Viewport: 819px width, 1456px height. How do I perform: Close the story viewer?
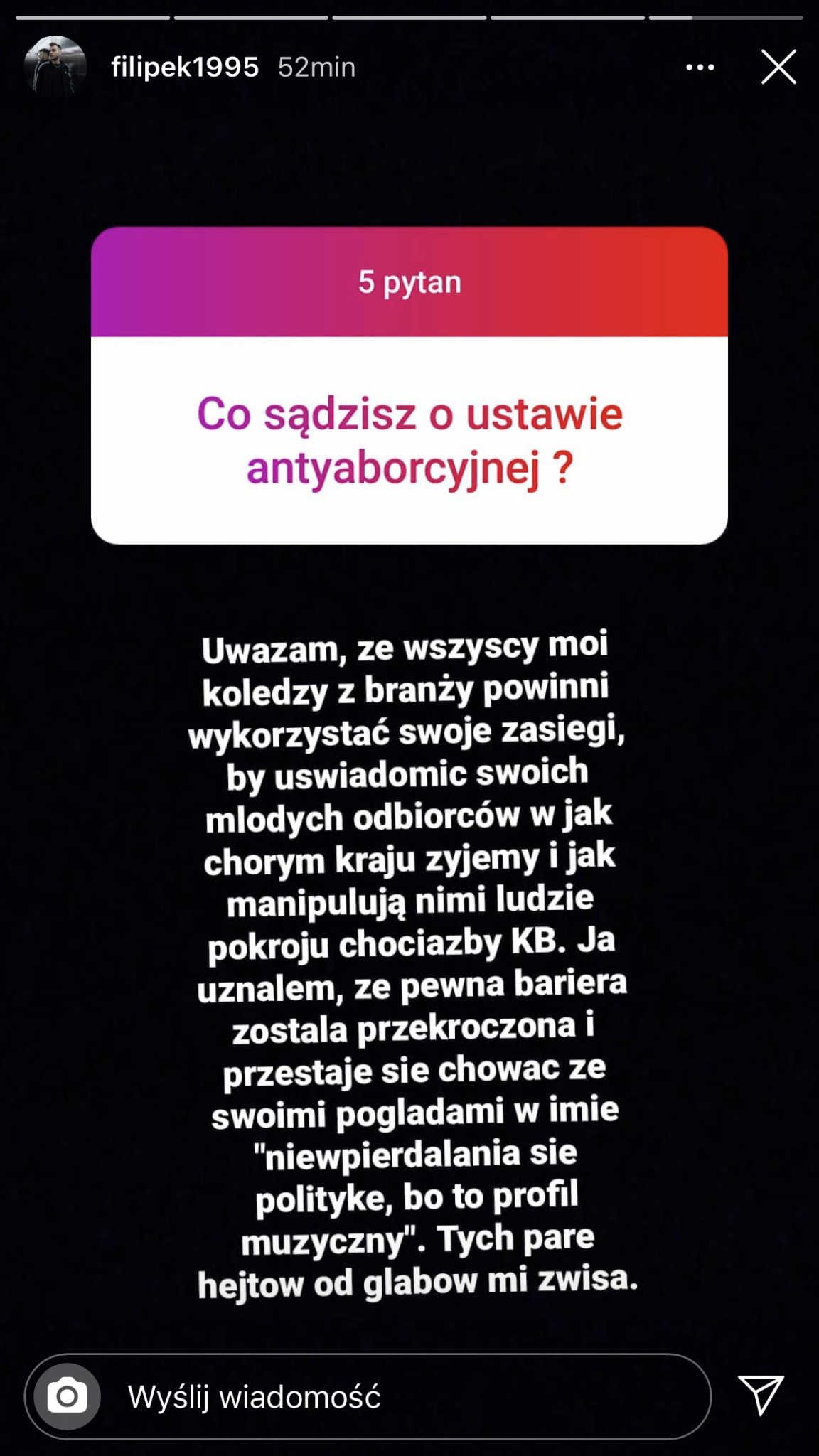coord(778,68)
